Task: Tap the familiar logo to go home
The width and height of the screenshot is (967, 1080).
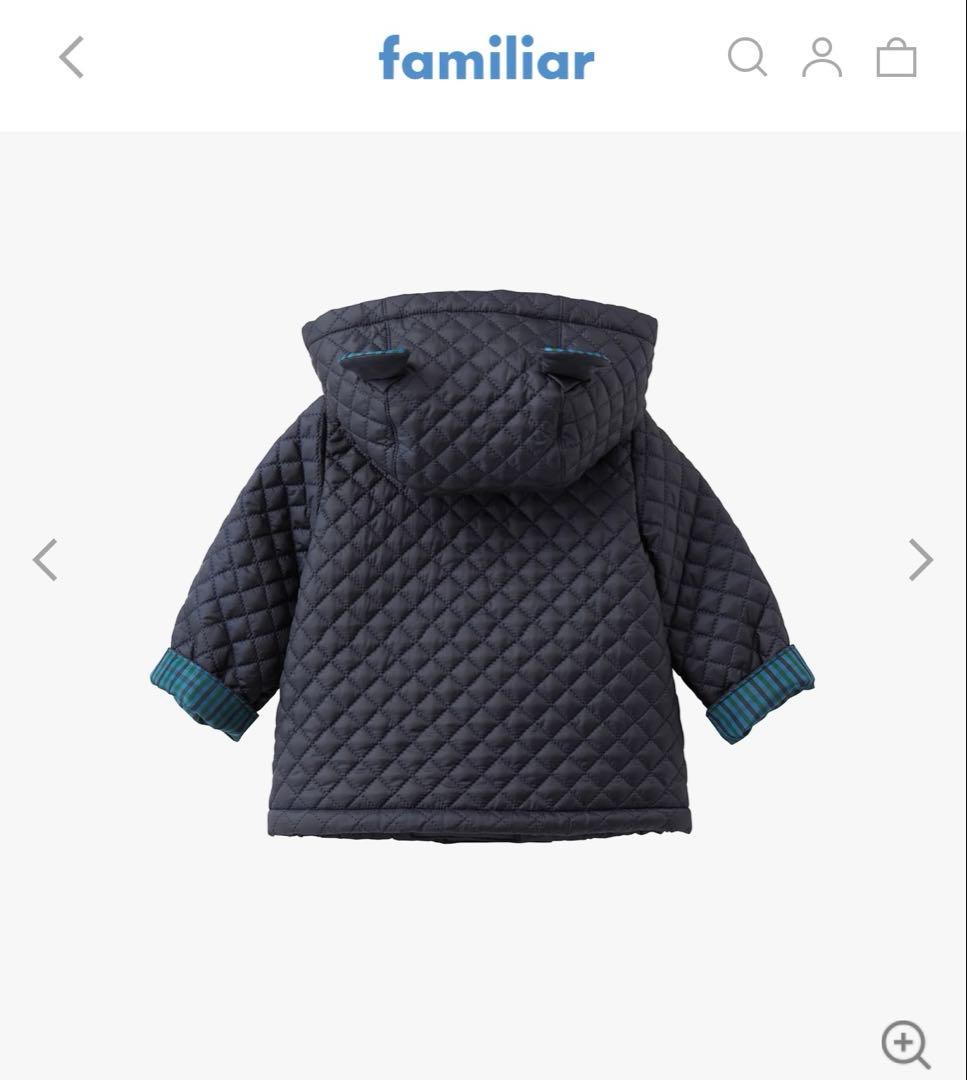Action: (x=486, y=58)
